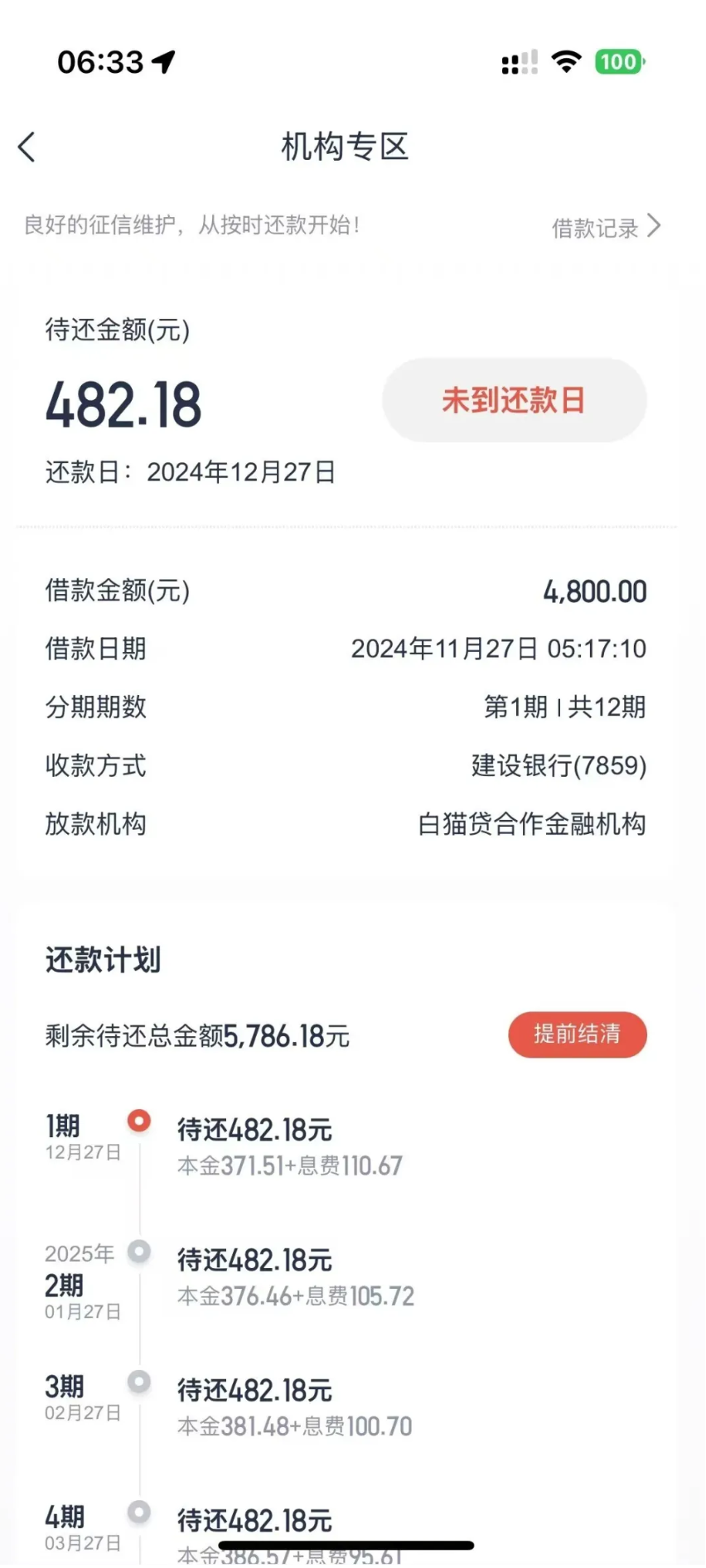Tap the 未到还款日 button
Screen dimensions: 706x1568
pyautogui.click(x=515, y=400)
